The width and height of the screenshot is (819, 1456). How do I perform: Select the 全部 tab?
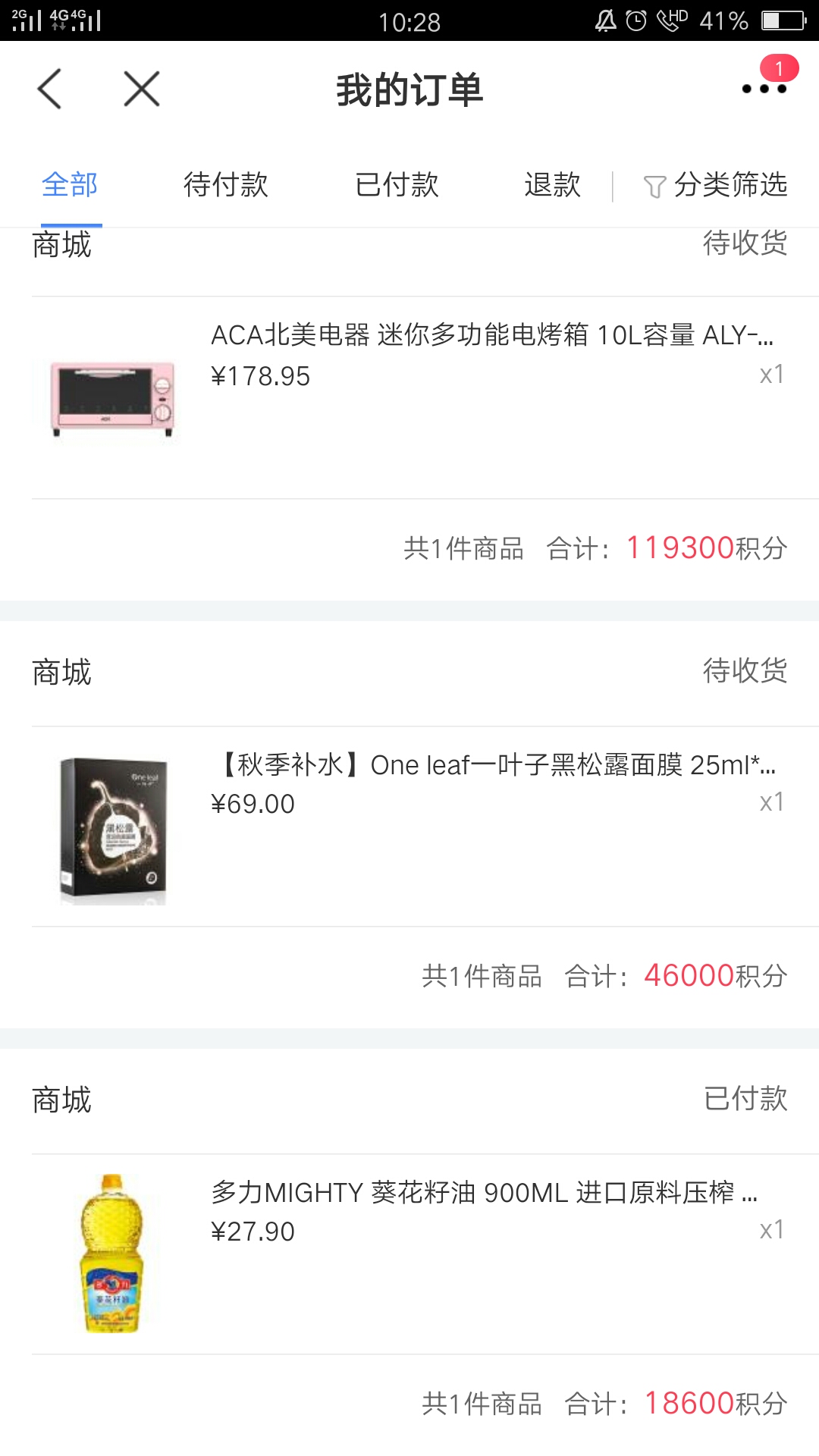coord(70,184)
